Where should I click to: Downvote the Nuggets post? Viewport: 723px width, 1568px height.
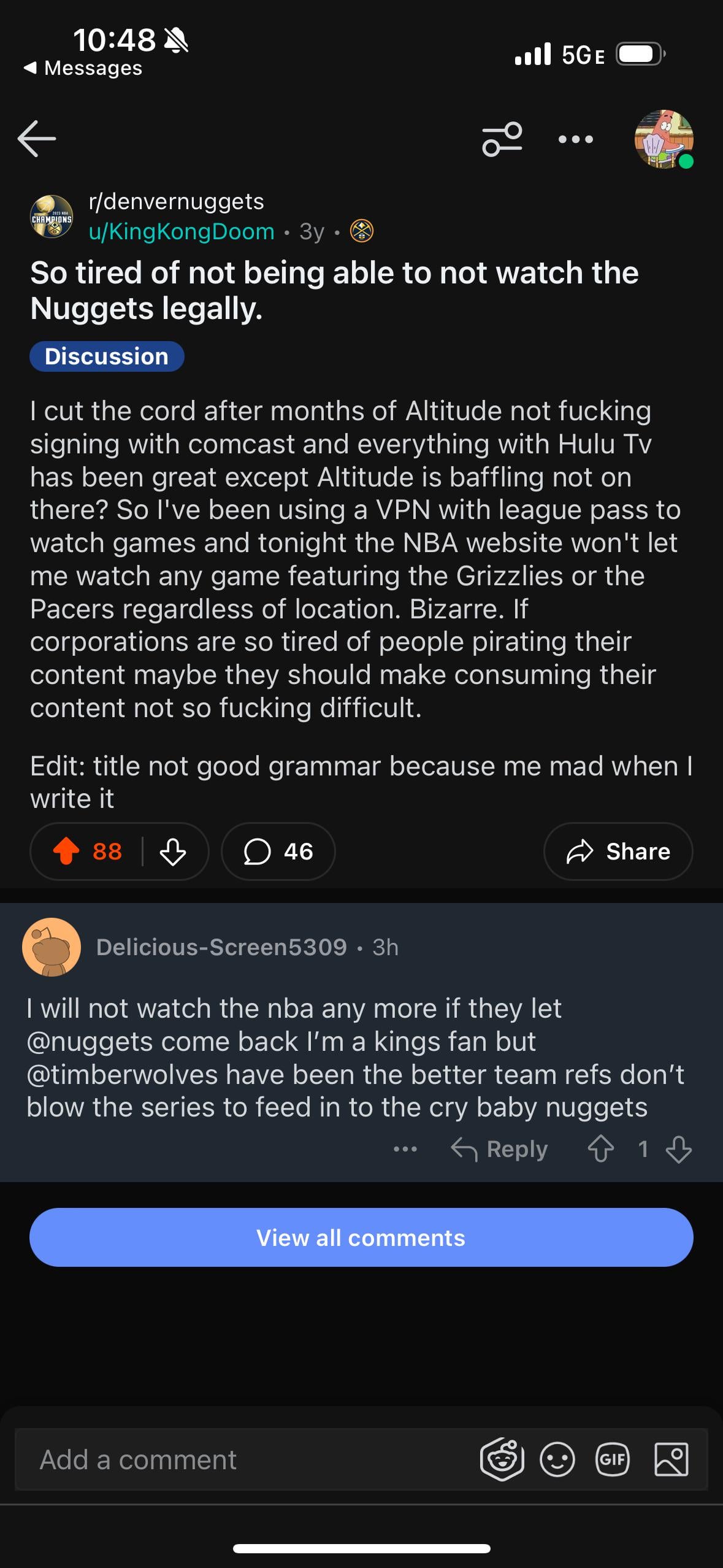click(173, 851)
